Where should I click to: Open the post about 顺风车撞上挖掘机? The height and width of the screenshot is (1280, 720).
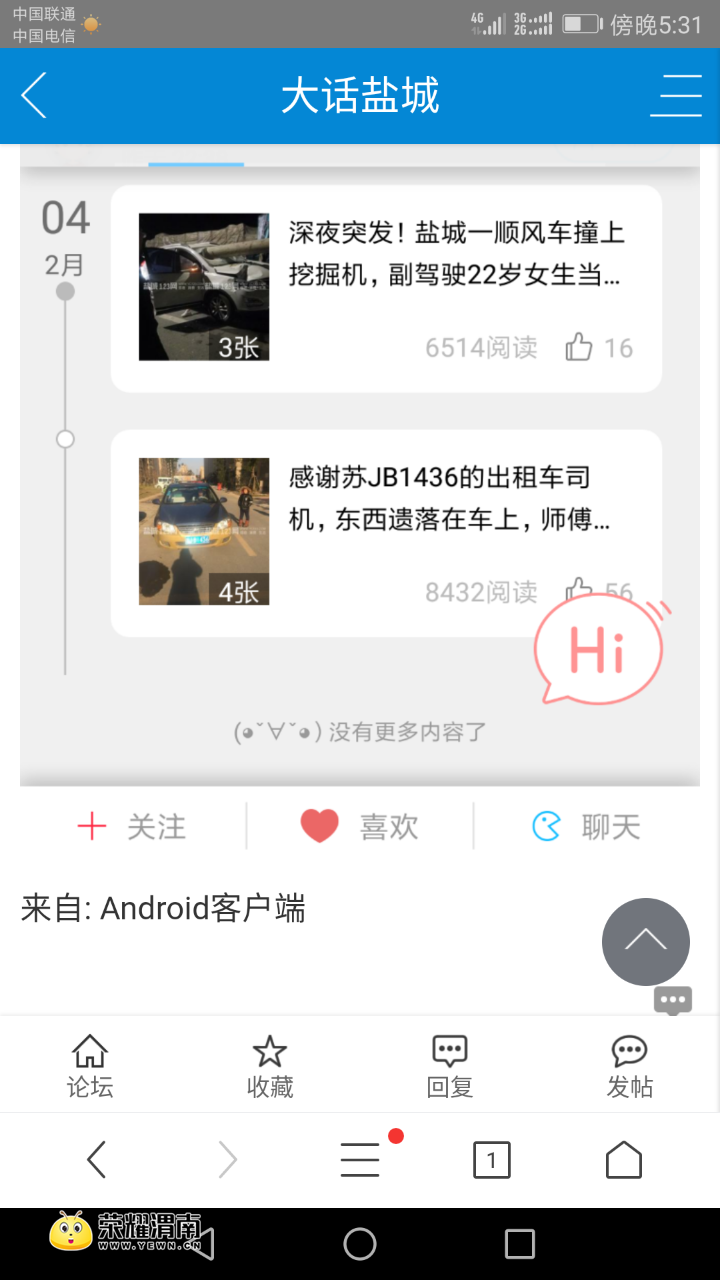coord(455,254)
